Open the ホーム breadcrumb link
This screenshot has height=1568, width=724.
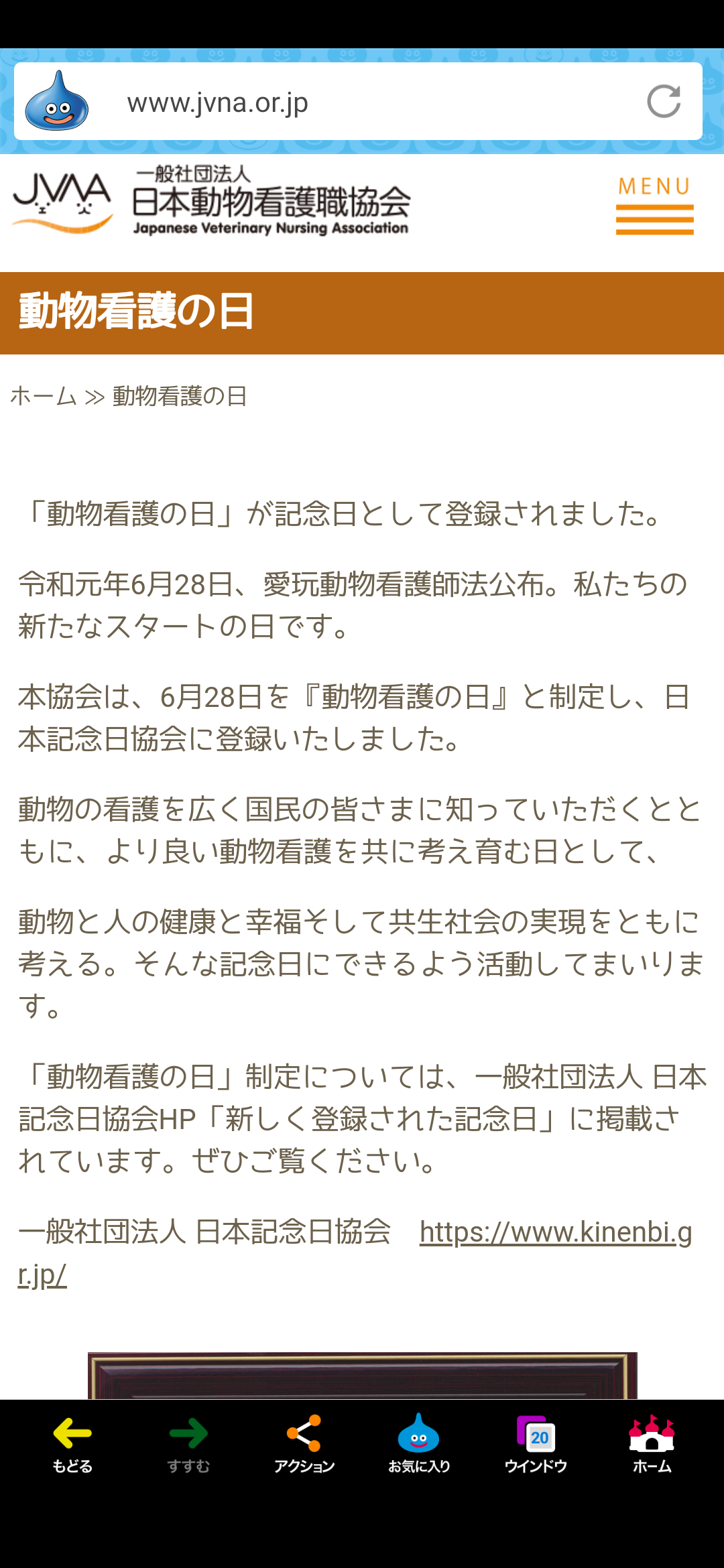pyautogui.click(x=44, y=396)
